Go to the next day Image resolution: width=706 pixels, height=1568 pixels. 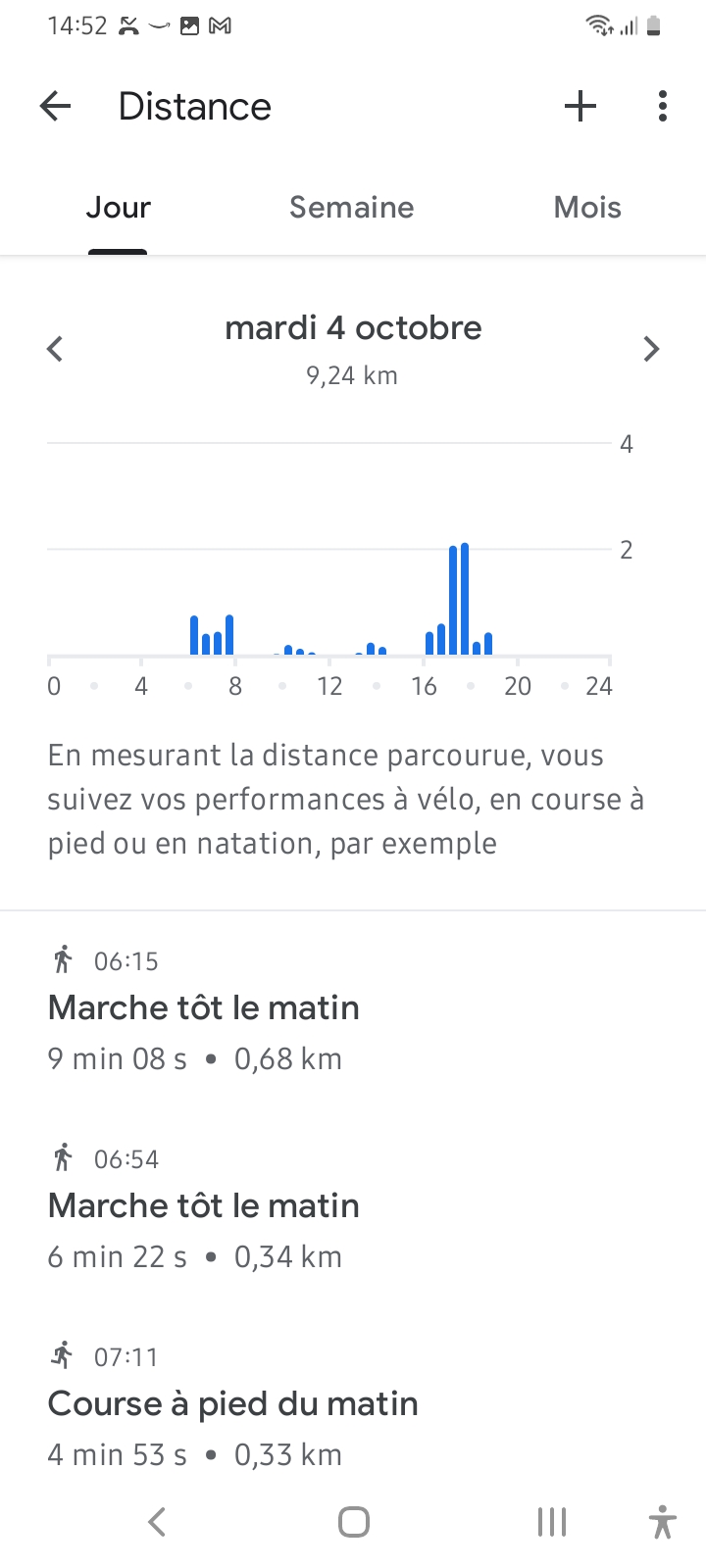click(x=651, y=348)
